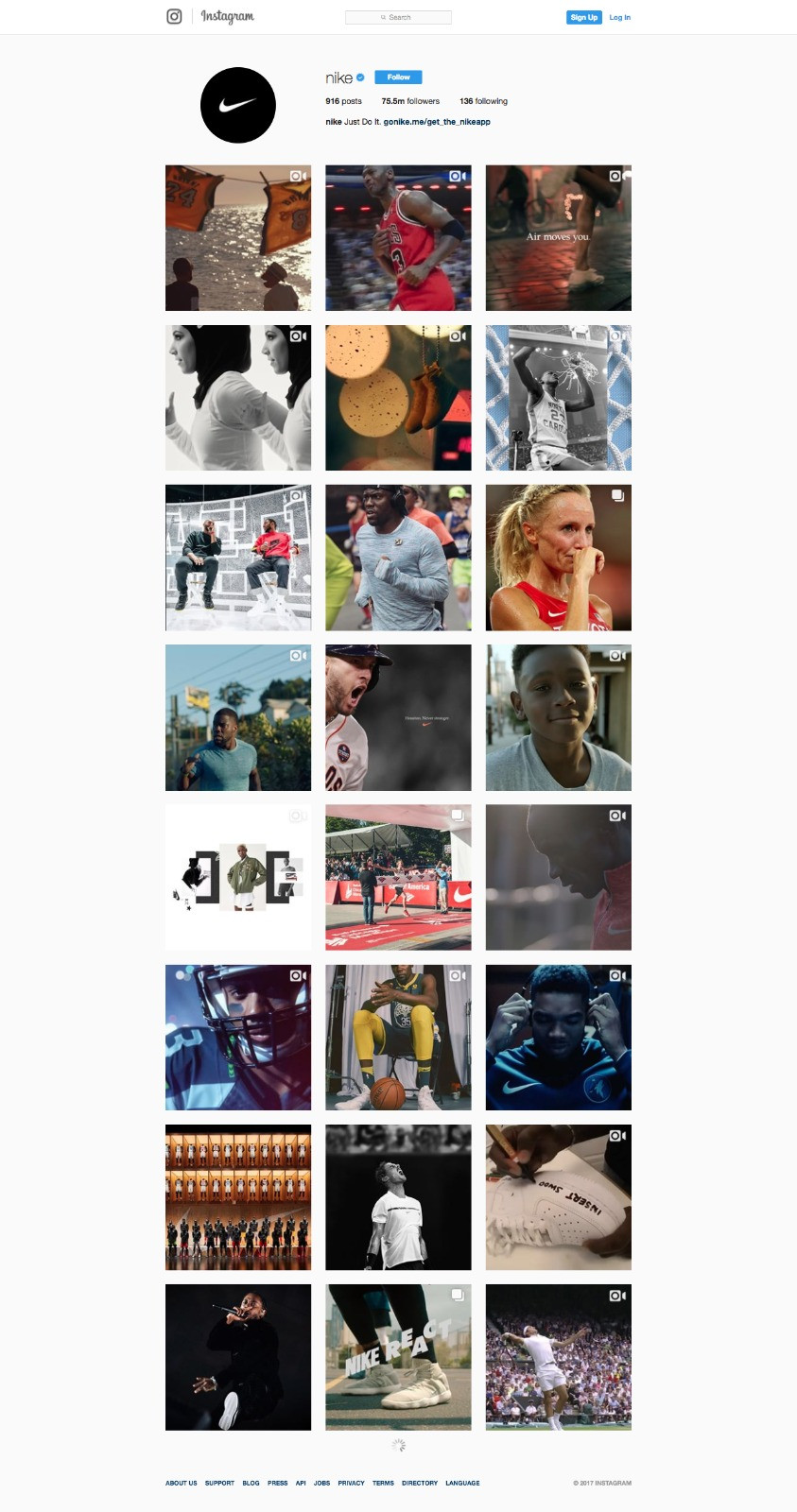
Task: Open the Instagram home logo
Action: pyautogui.click(x=210, y=16)
